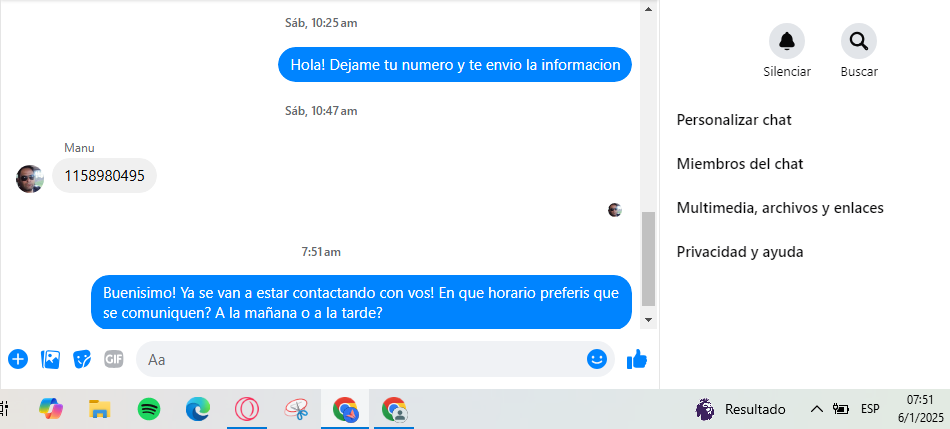Open the emoji picker
The image size is (950, 429).
coord(597,359)
